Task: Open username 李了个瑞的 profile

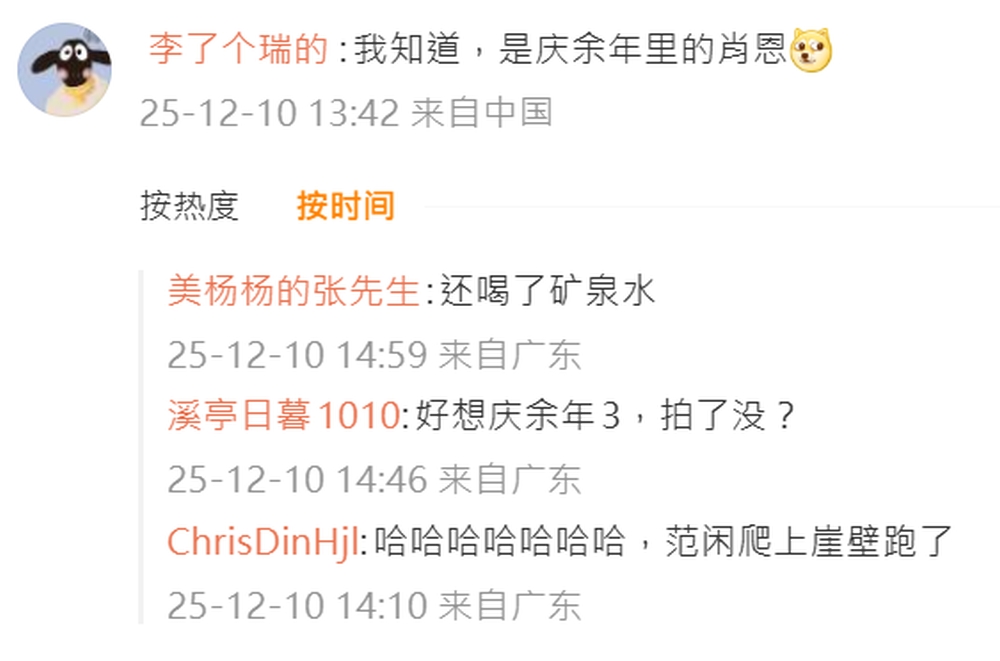Action: coord(238,50)
